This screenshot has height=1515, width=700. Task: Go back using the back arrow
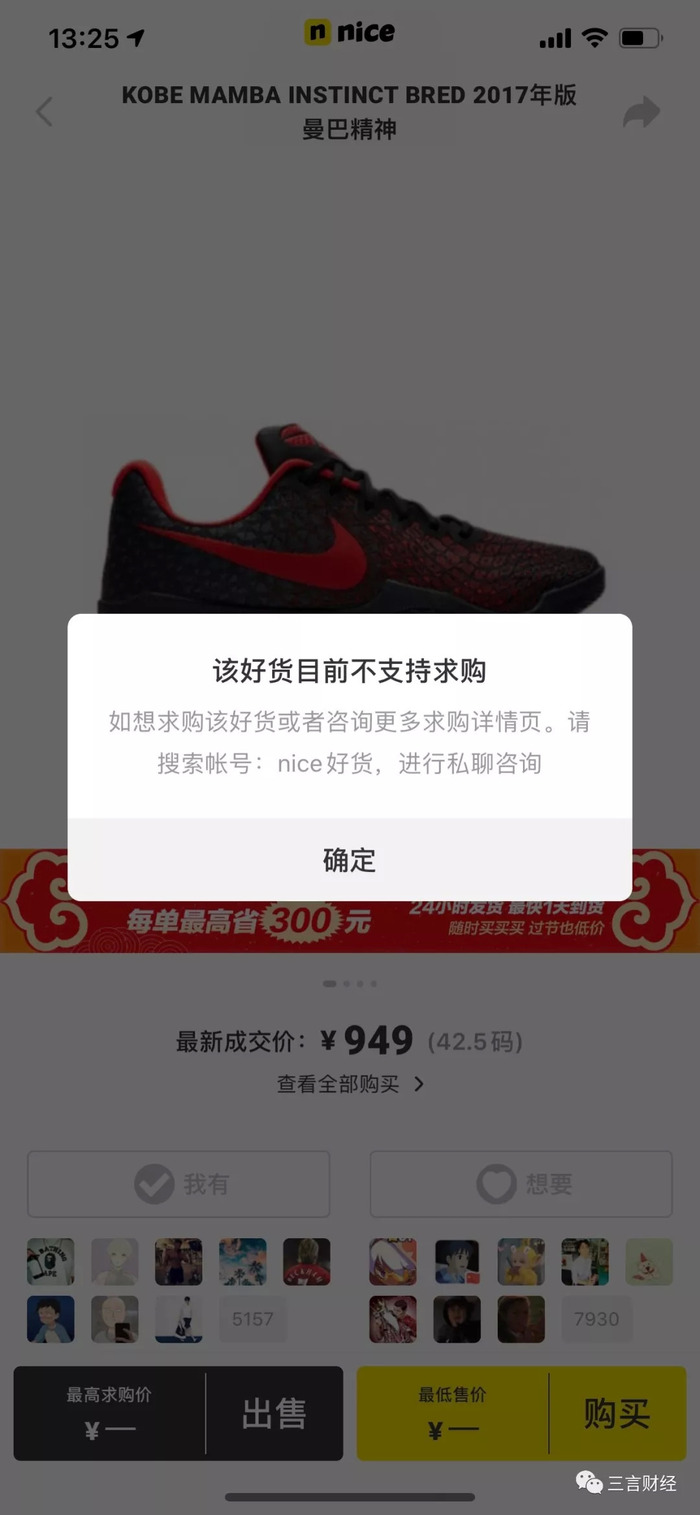pos(44,111)
